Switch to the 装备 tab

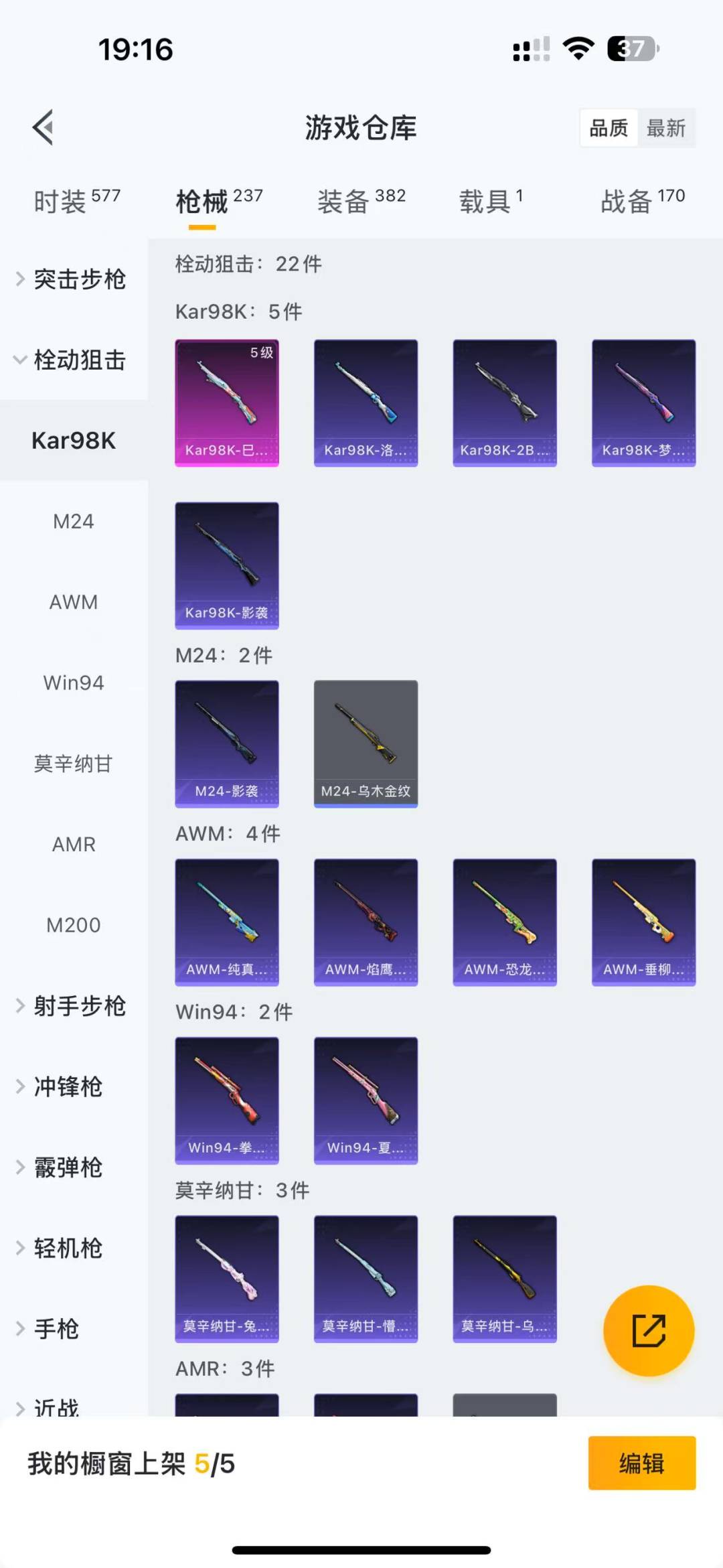[361, 200]
